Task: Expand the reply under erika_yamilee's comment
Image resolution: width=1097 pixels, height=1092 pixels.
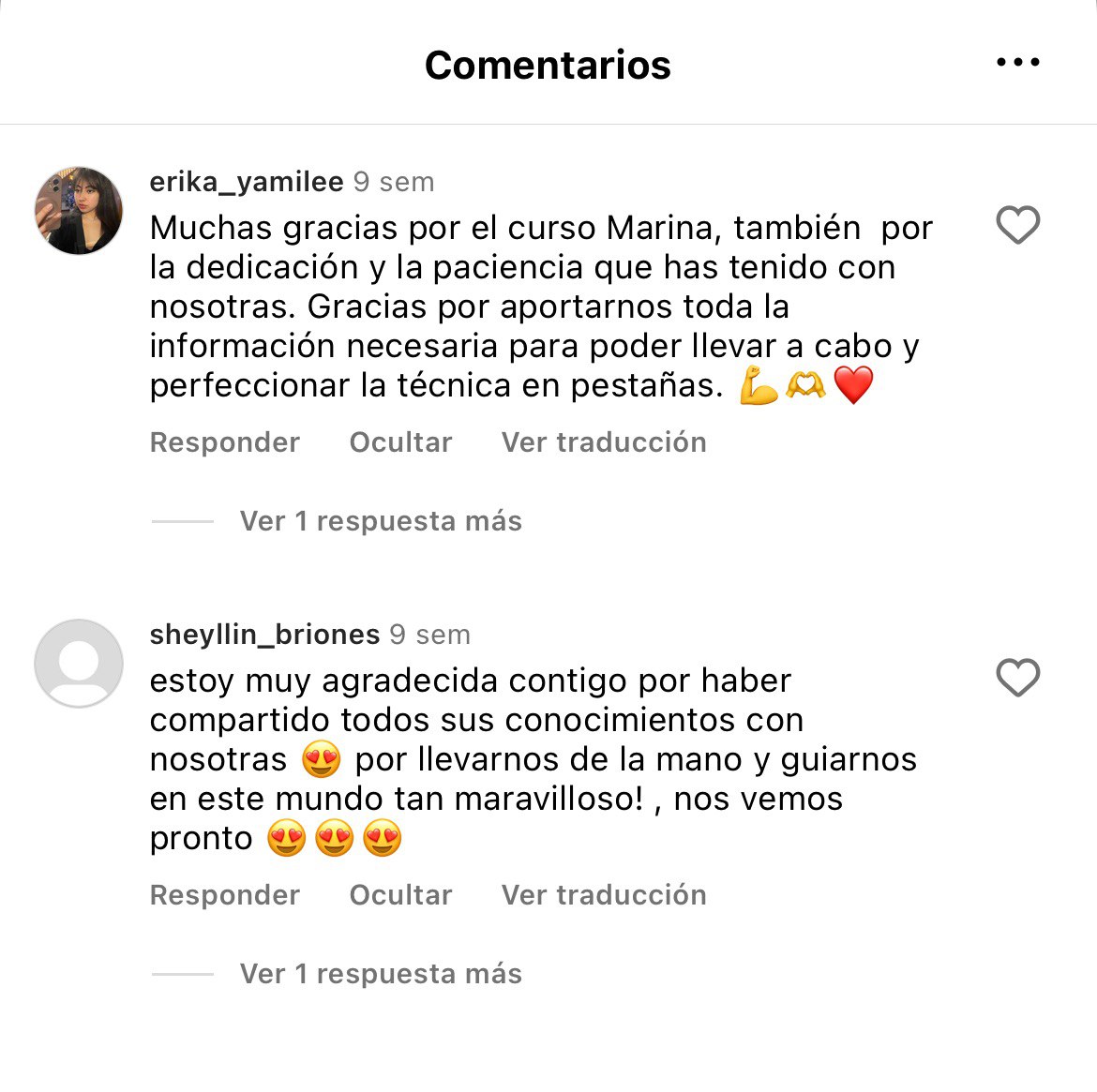Action: tap(380, 521)
